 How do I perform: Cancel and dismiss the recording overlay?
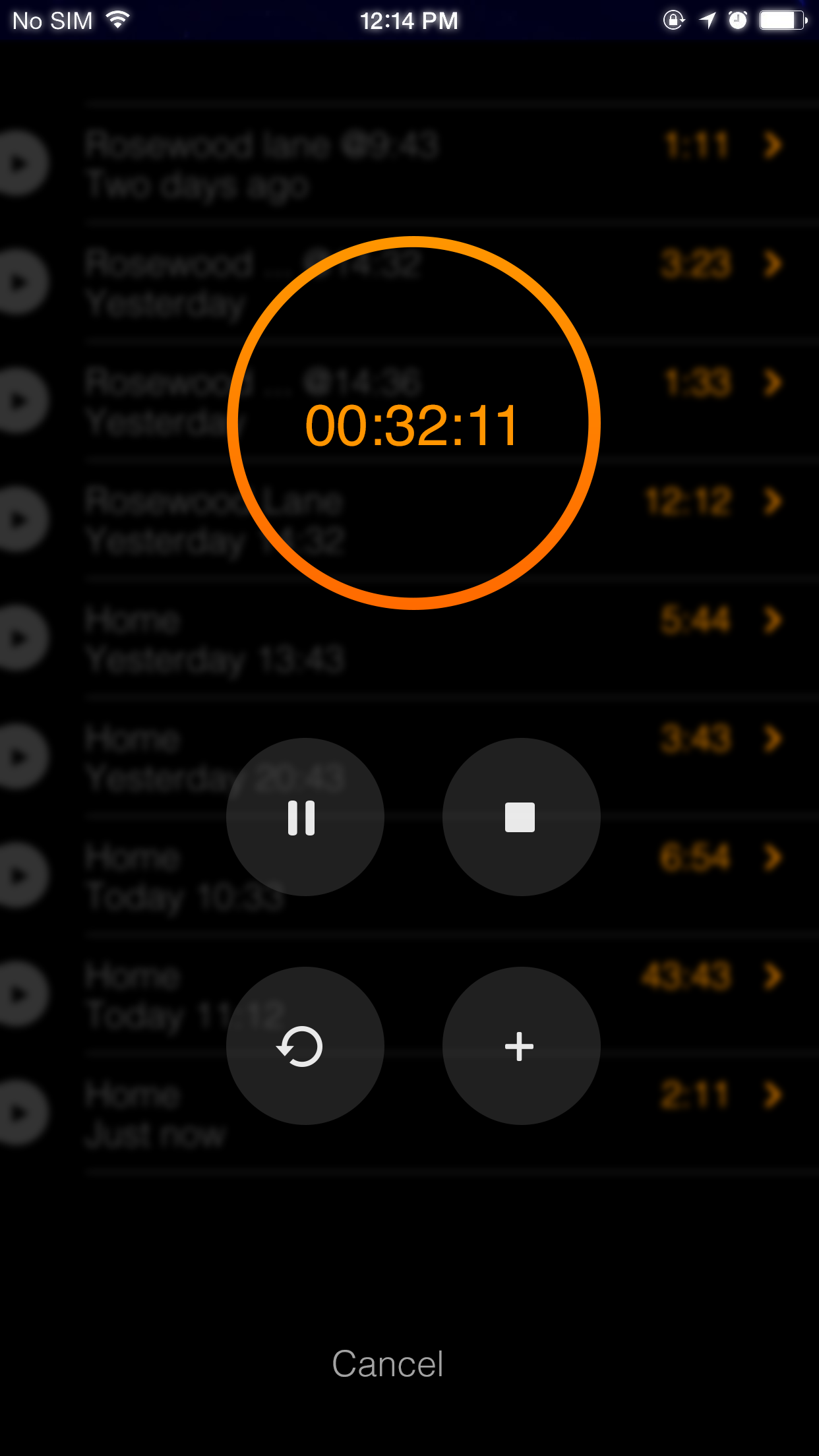(388, 1364)
